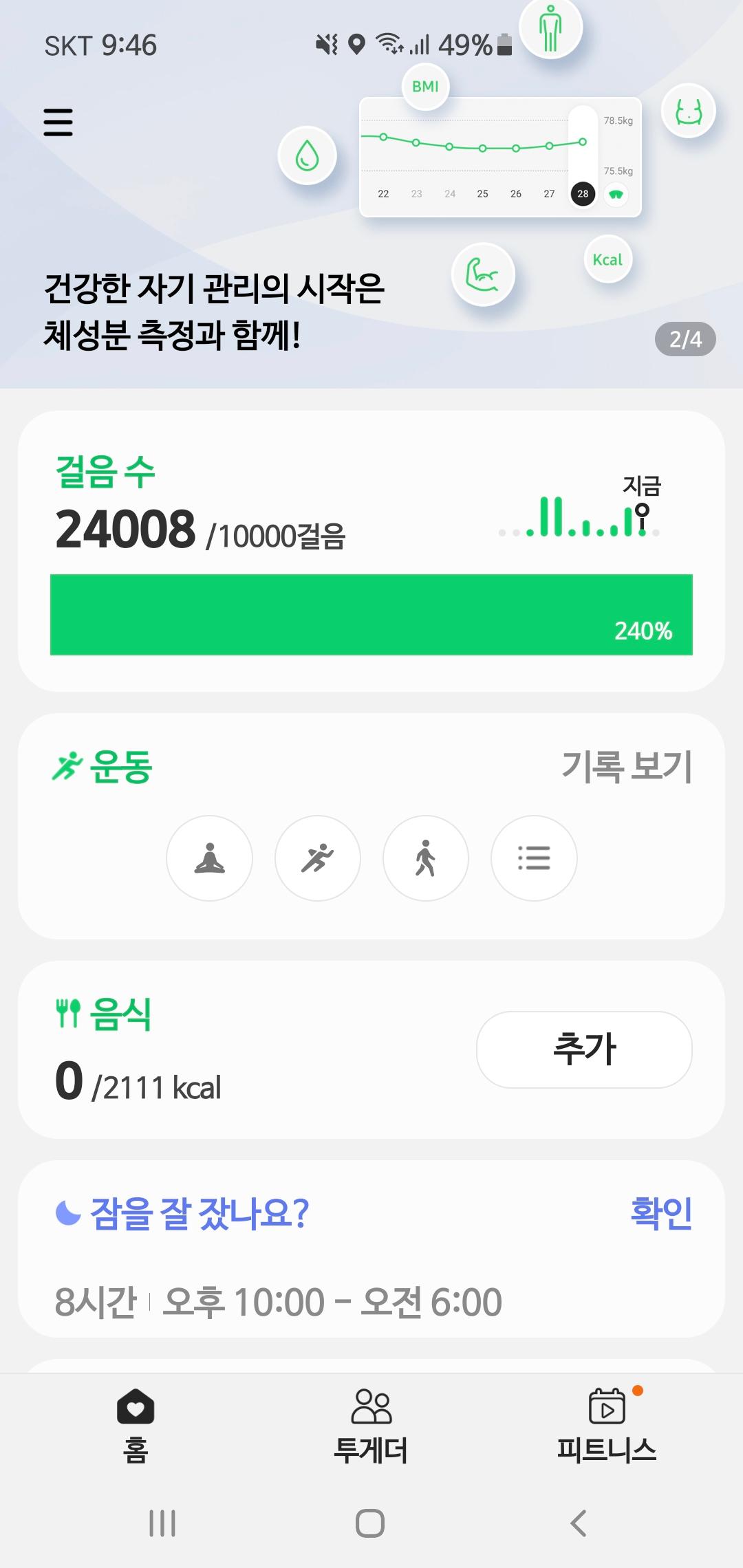Start the meditation-pose exercise icon

209,858
